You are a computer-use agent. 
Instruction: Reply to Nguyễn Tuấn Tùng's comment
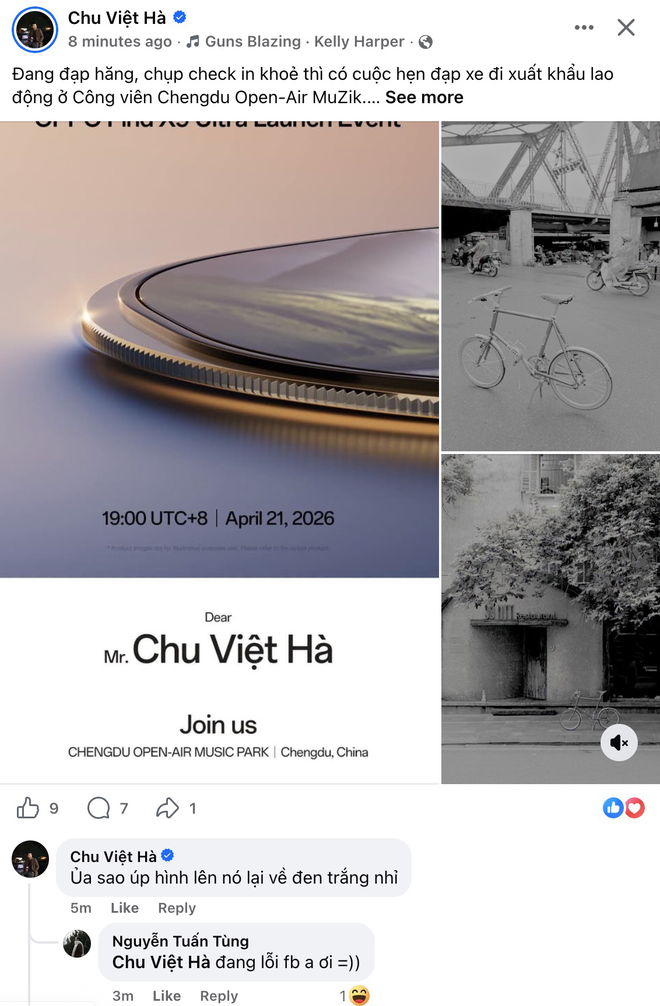tap(219, 996)
